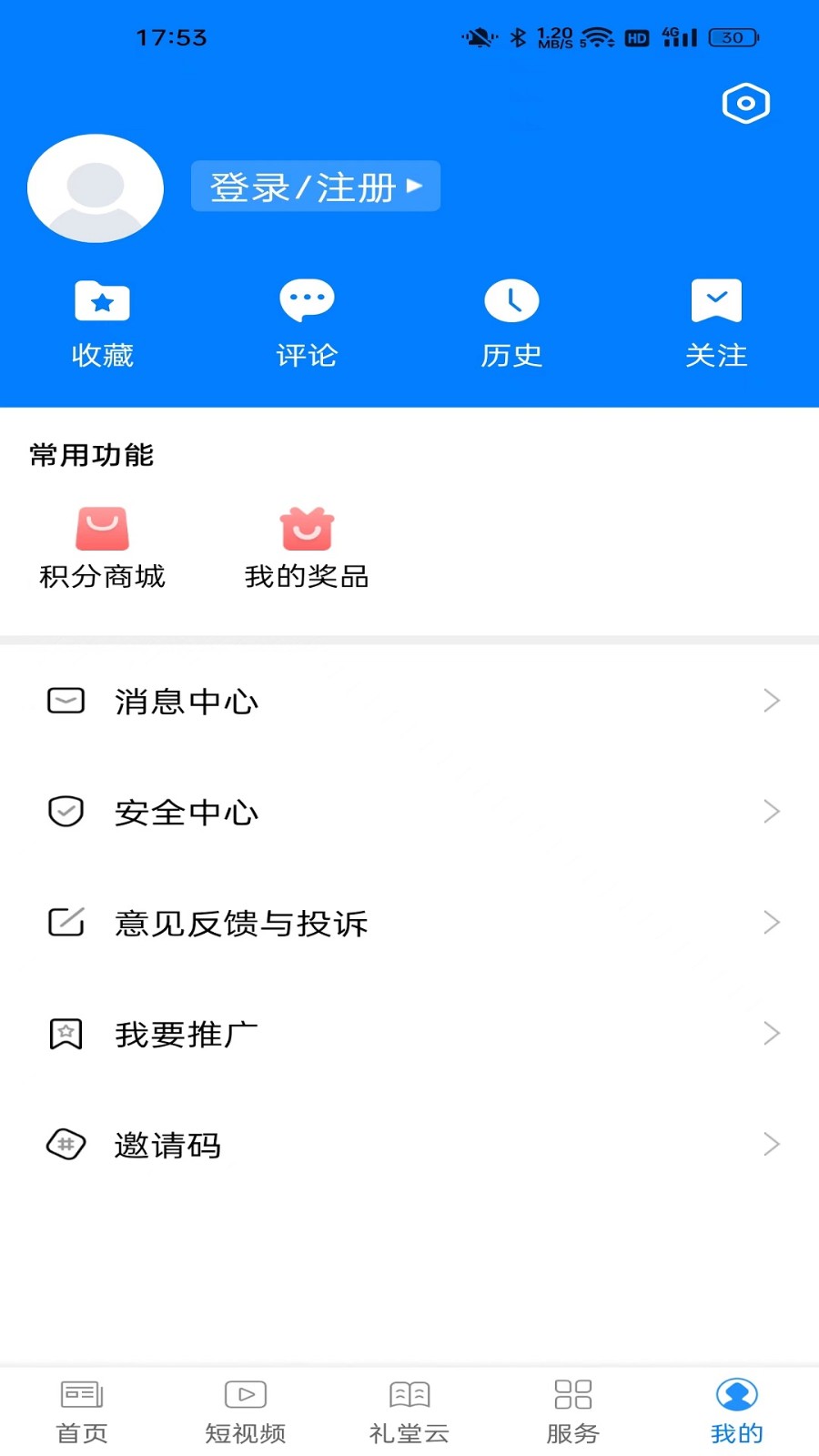The height and width of the screenshot is (1456, 819).
Task: Open the 评论 comments icon
Action: click(307, 323)
